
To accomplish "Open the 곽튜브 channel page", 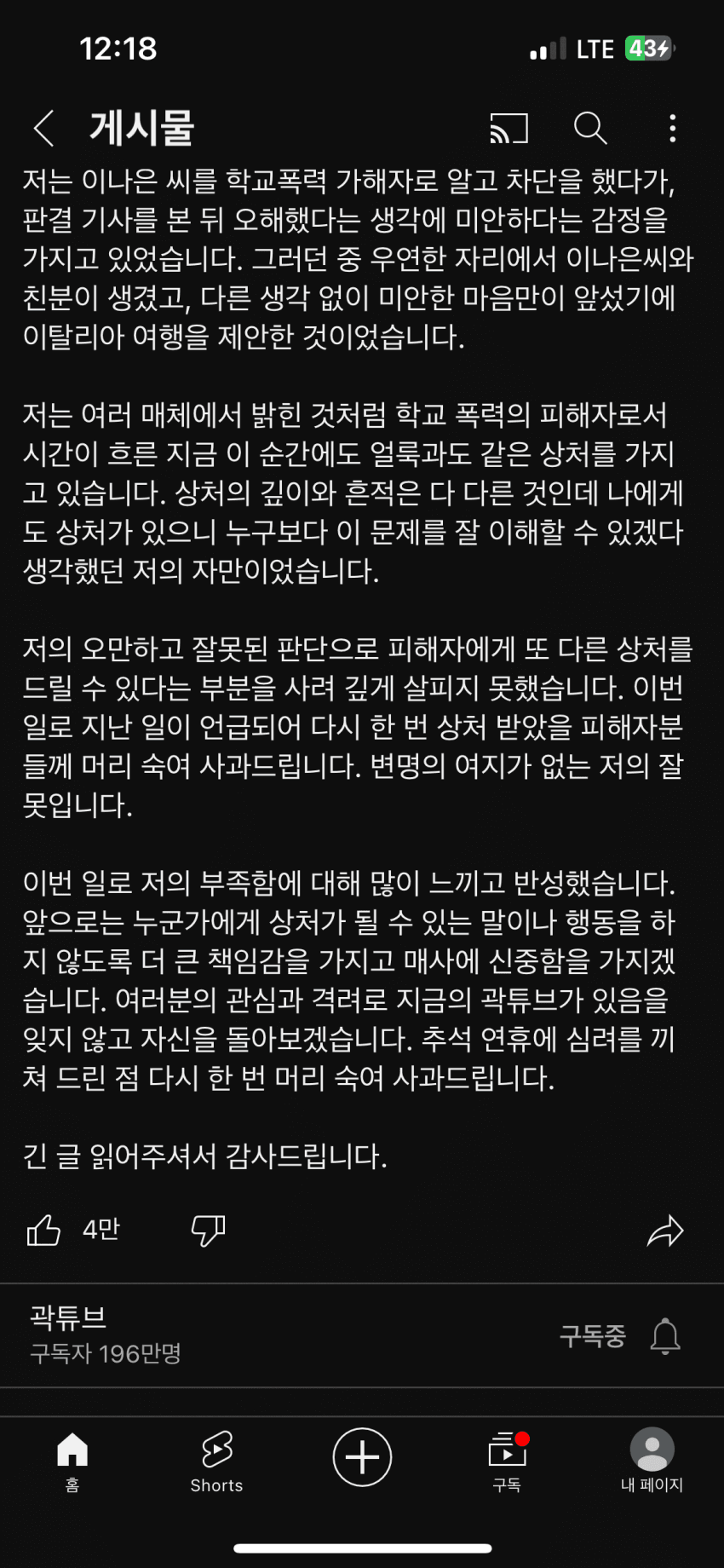I will pos(68,1318).
